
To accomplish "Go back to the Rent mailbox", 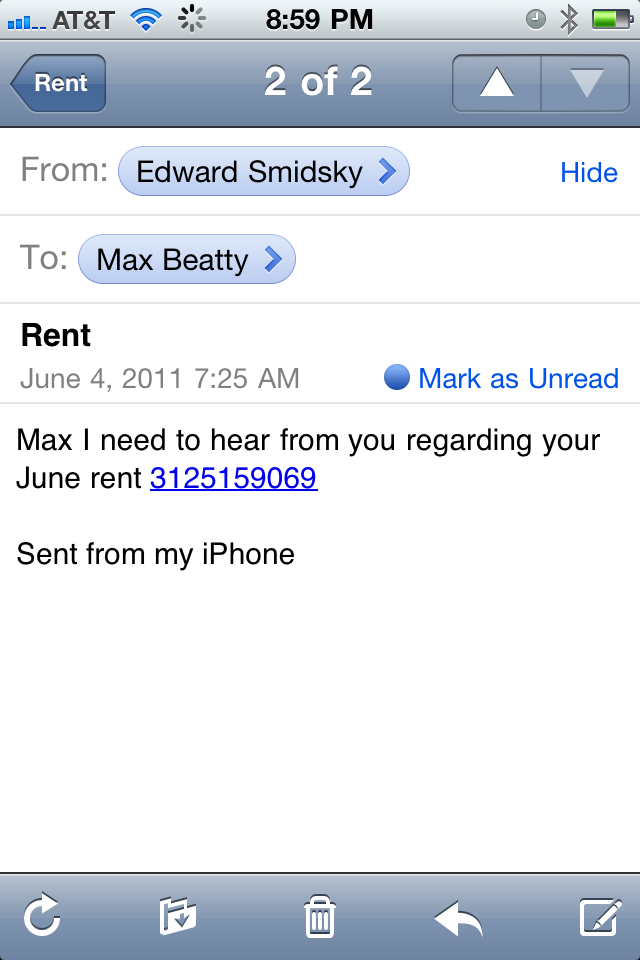I will (x=59, y=83).
